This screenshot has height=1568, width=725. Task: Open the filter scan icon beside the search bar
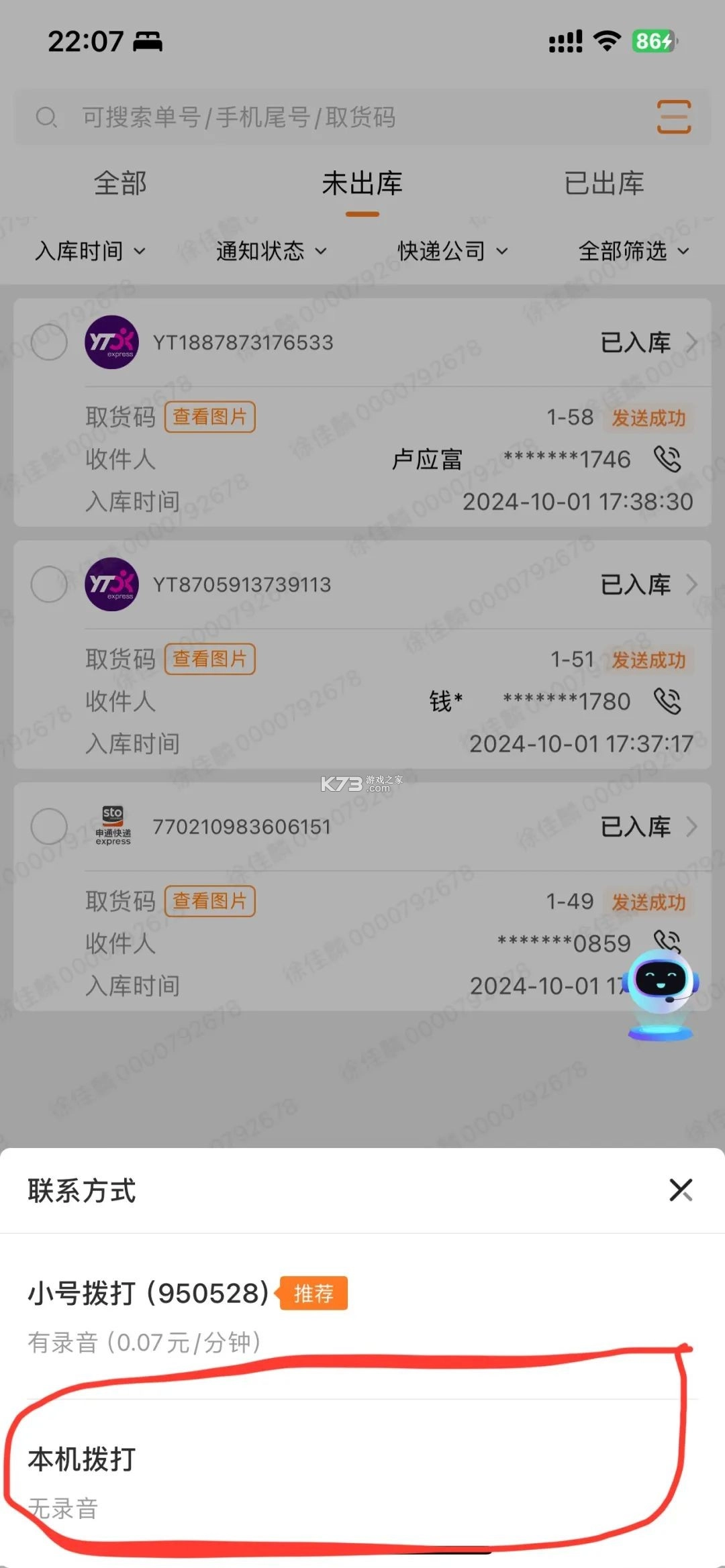coord(674,115)
